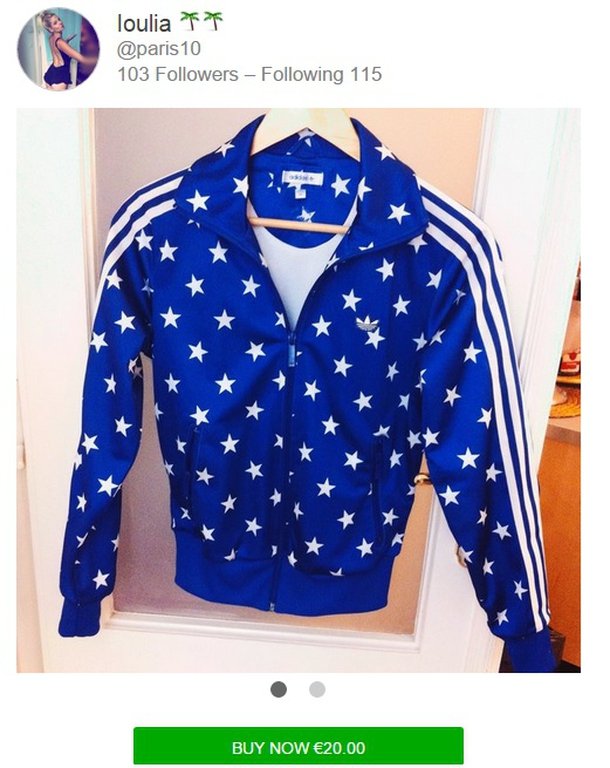Viewport: 610px width, 768px height.
Task: Tap the BUY NOW €20.00 button
Action: click(298, 747)
